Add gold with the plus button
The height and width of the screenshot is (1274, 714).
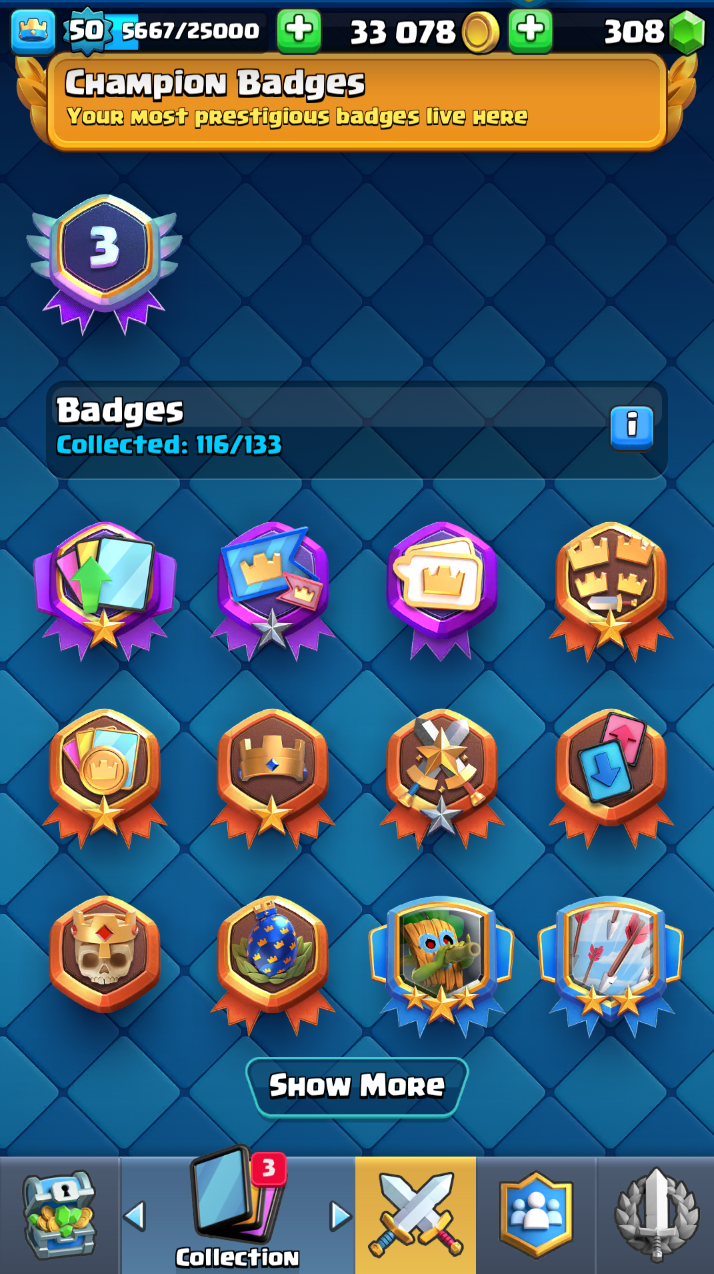530,31
